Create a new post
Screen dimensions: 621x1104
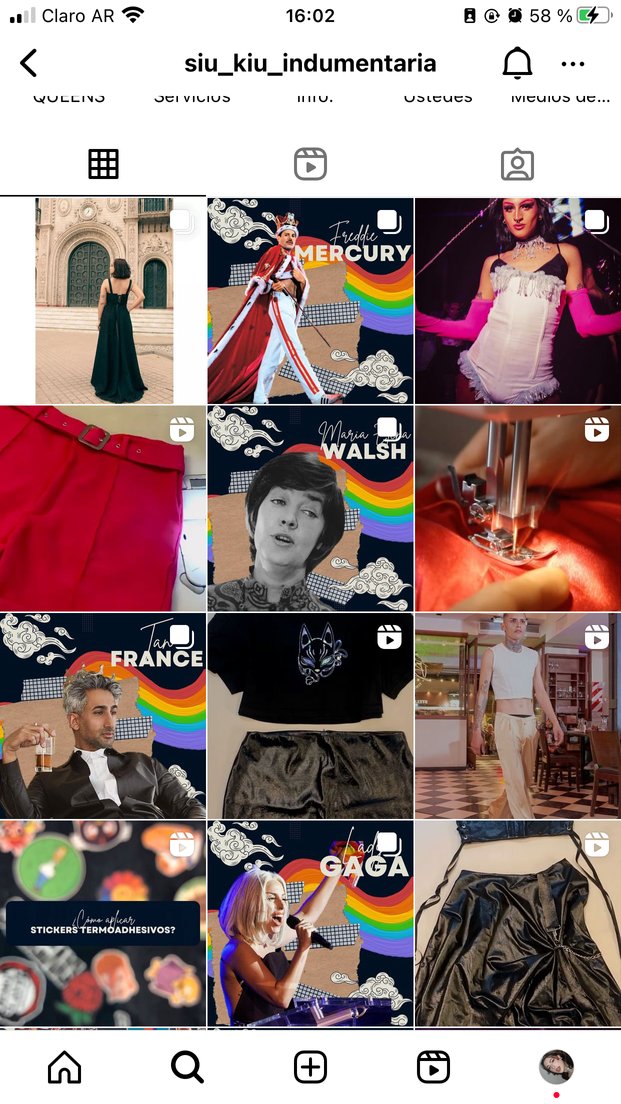tap(311, 1067)
